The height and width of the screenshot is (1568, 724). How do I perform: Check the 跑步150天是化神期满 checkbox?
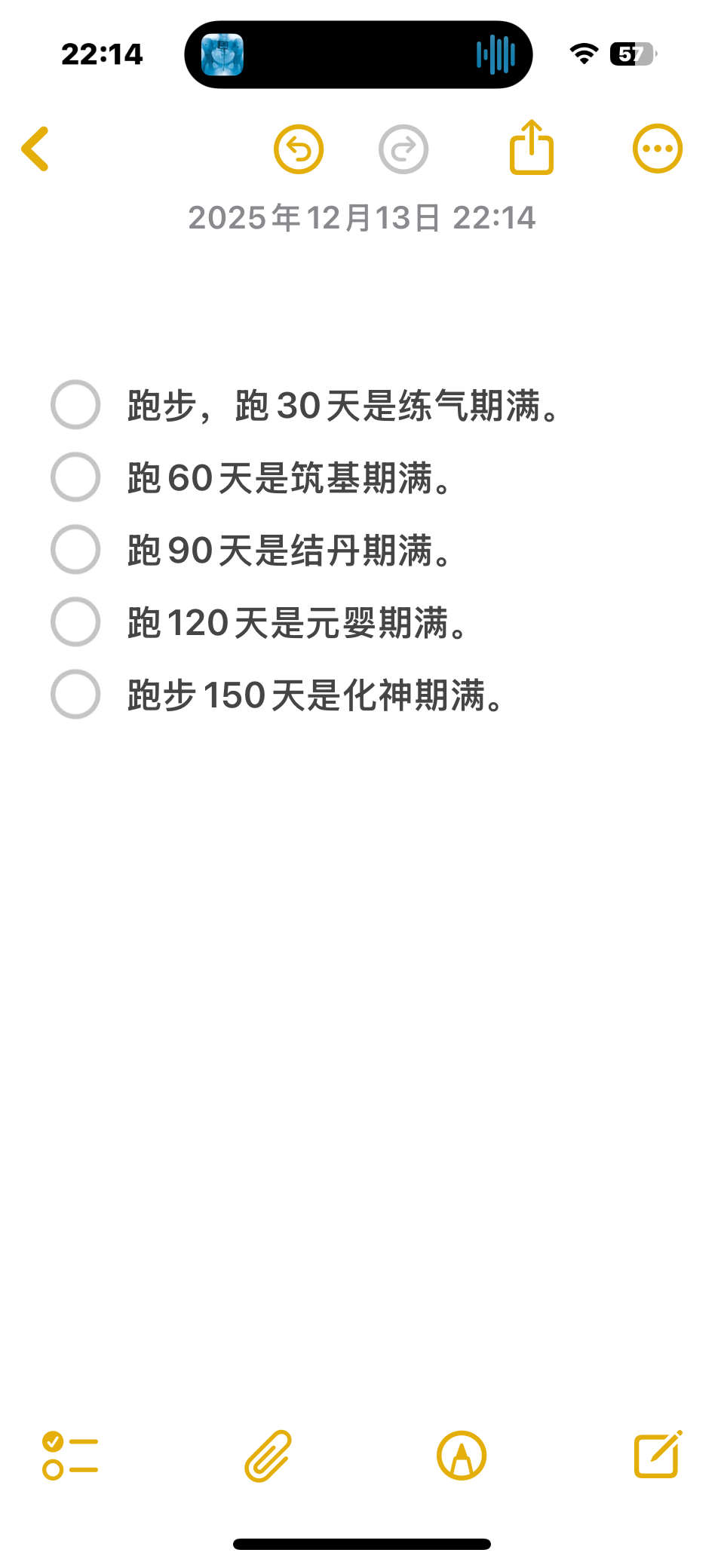point(75,695)
